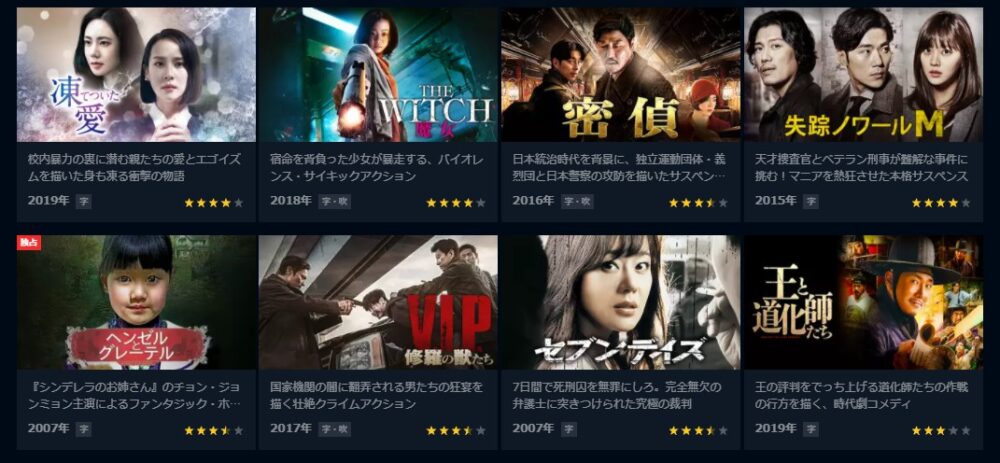The width and height of the screenshot is (1000, 463).
Task: Open the セブンデイズ movie card
Action: click(x=620, y=303)
